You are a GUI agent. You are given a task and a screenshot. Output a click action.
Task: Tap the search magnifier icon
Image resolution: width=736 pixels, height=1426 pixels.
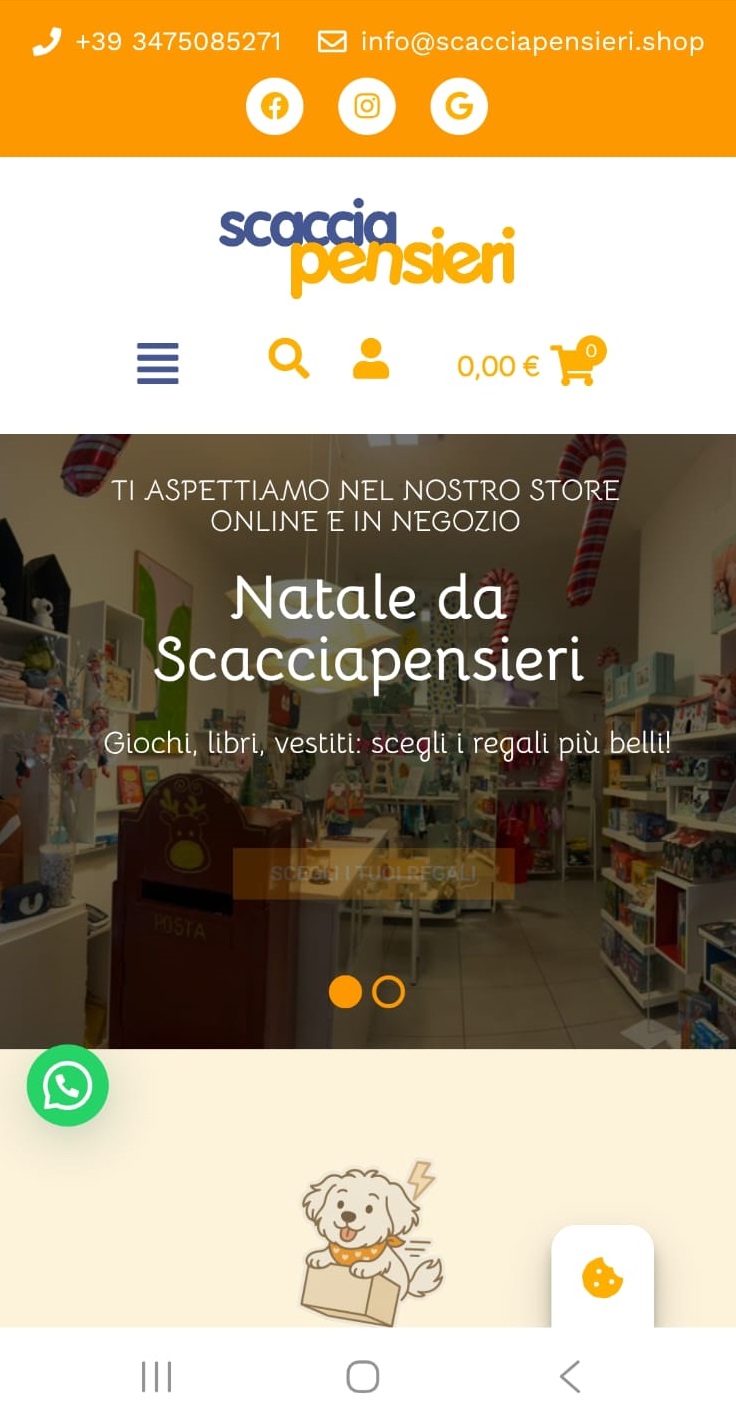coord(289,358)
